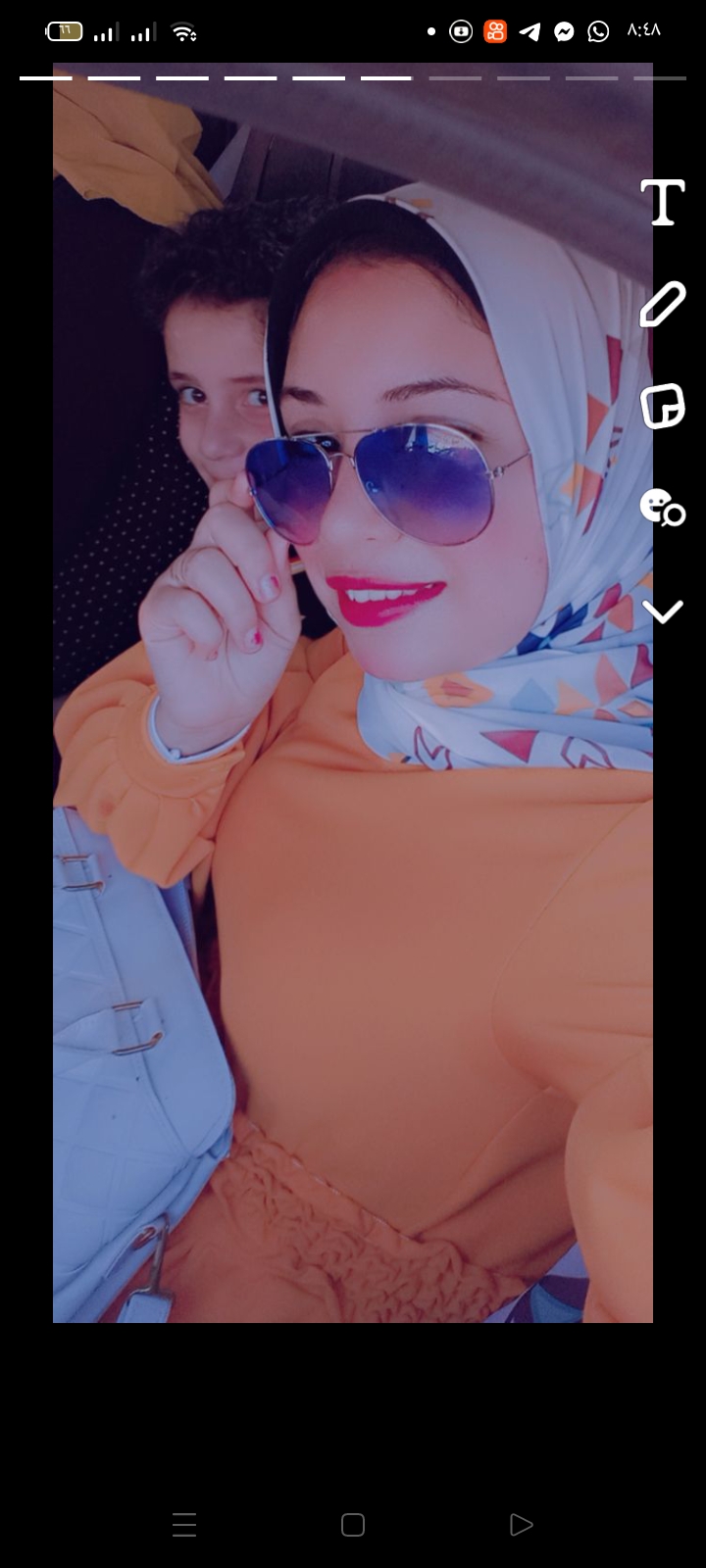This screenshot has height=1568, width=706.
Task: Tap the system back triangle button
Action: point(522,1524)
